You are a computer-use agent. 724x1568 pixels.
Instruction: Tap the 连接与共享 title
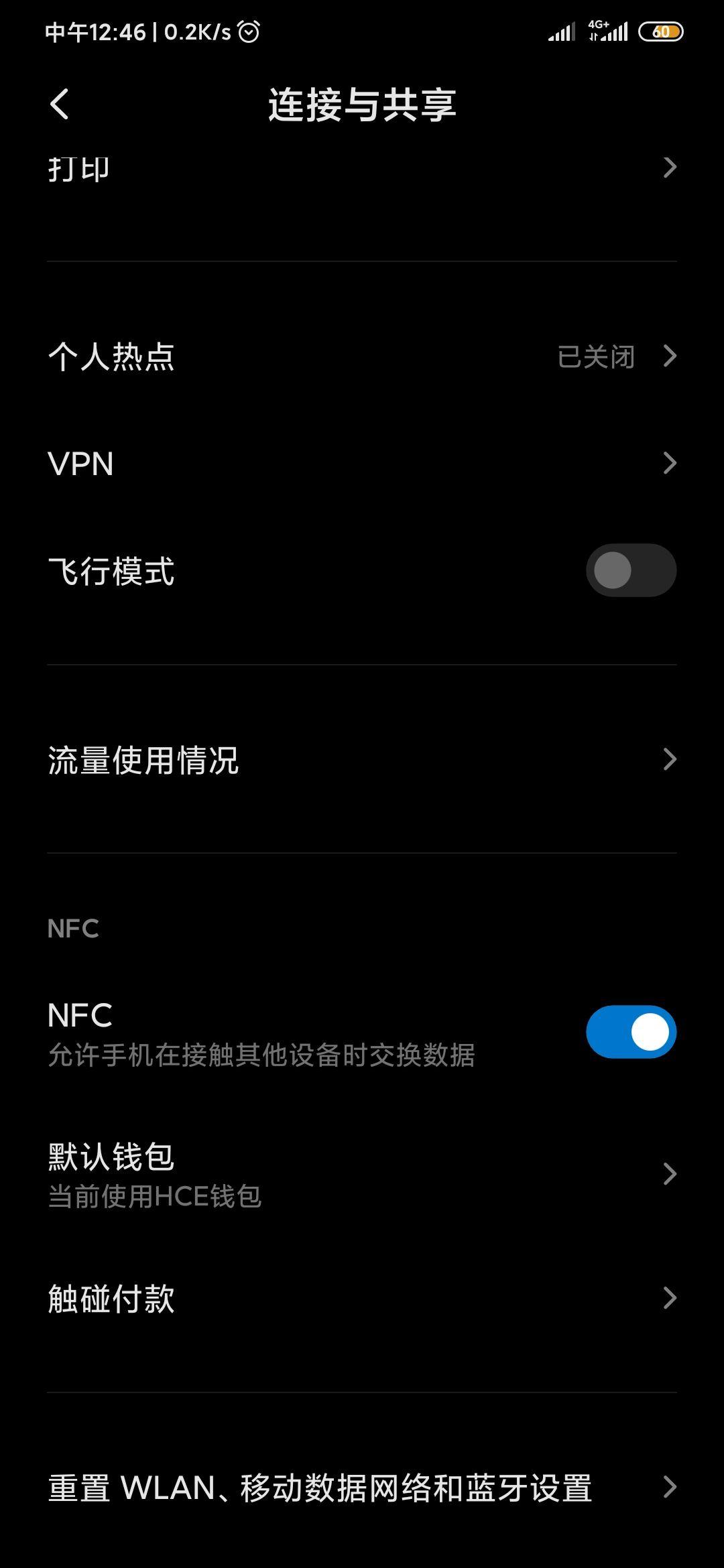tap(362, 105)
